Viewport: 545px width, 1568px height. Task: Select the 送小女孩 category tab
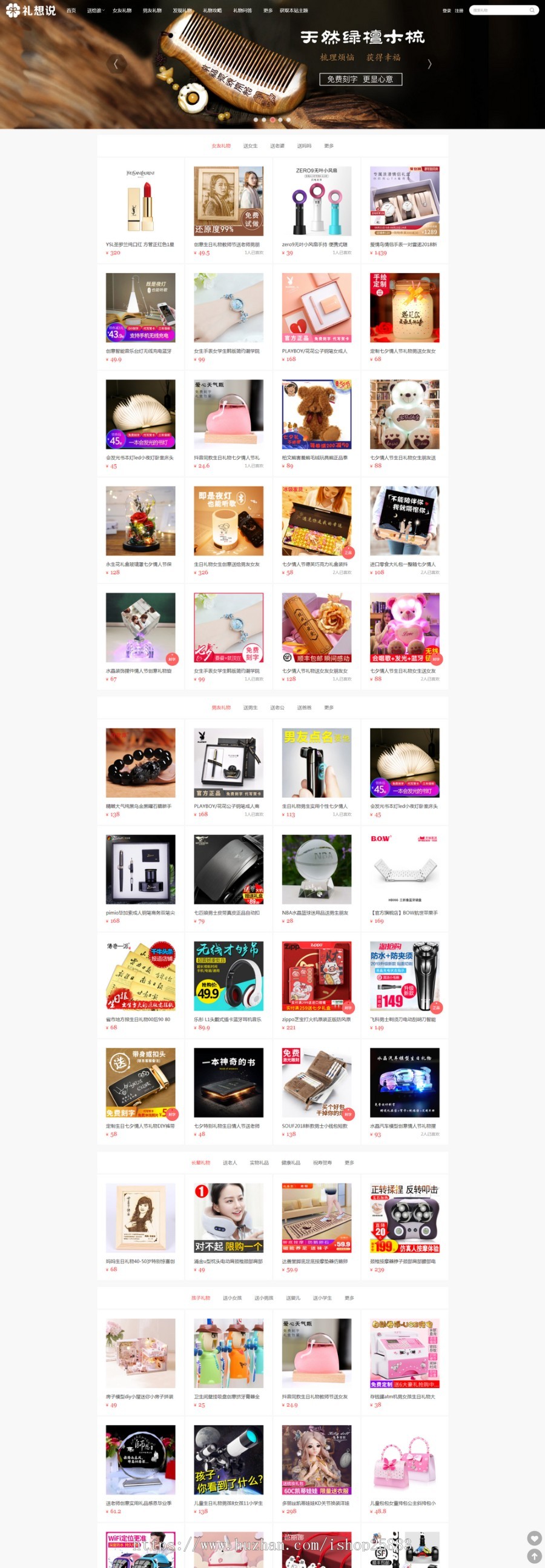232,1298
